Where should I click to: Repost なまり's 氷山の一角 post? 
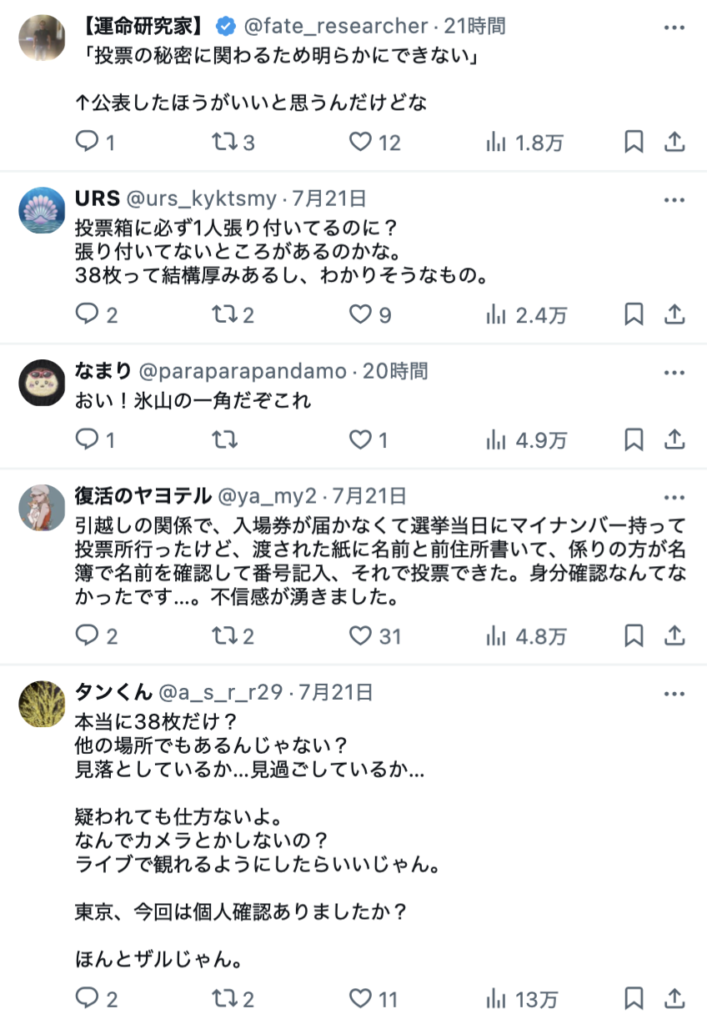226,439
